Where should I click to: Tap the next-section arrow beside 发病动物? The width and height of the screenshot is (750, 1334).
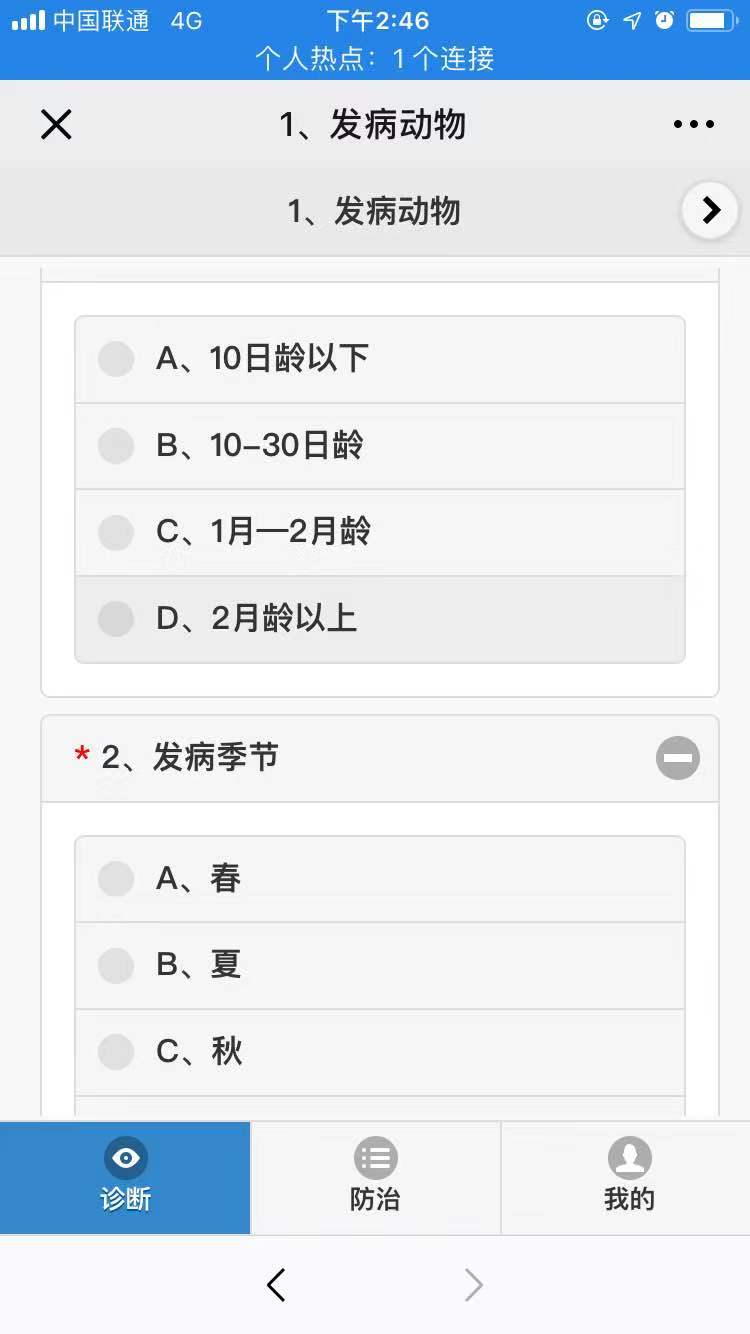[x=710, y=211]
